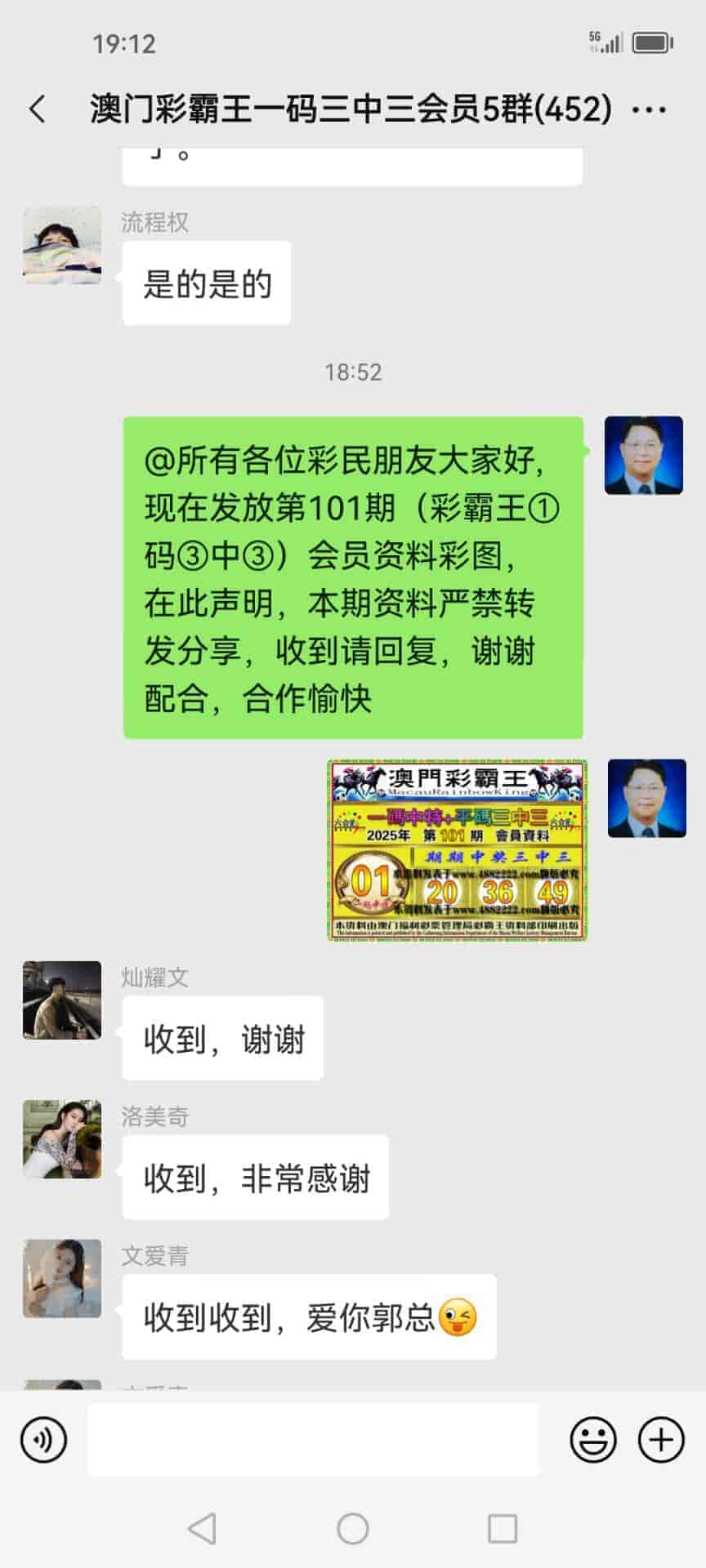Open the group chat overflow menu

point(650,109)
